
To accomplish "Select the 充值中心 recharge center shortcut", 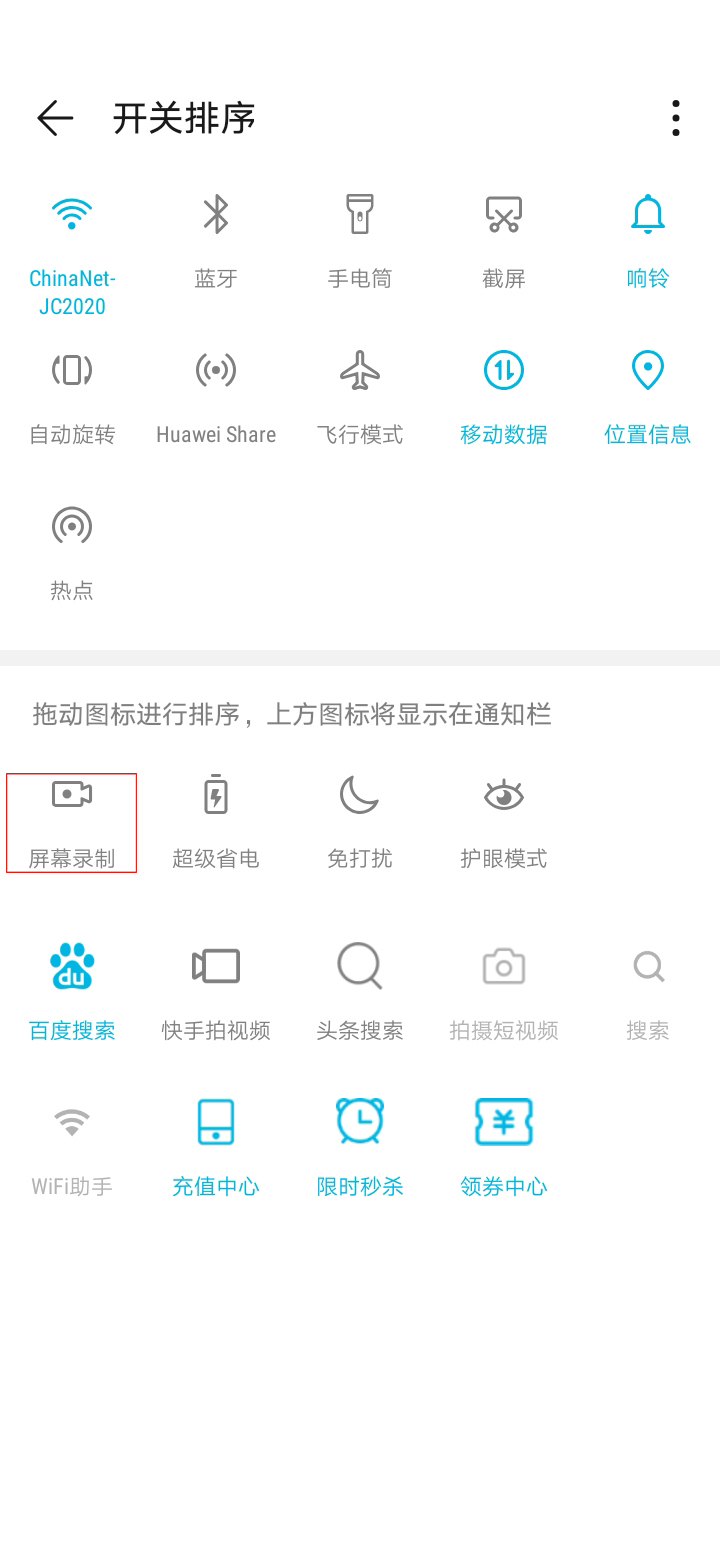I will coord(216,1122).
